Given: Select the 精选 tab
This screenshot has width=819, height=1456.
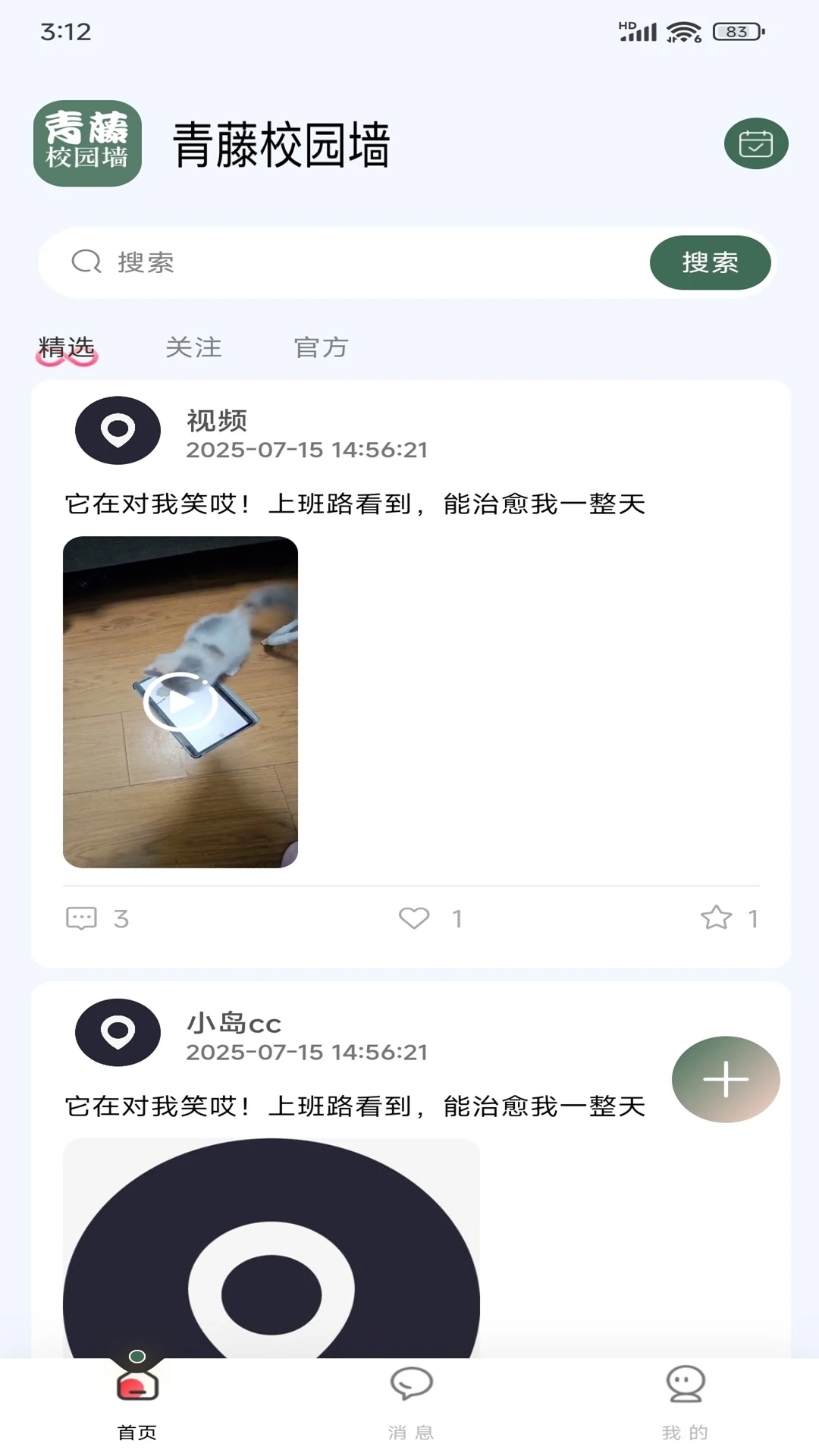Looking at the screenshot, I should [x=67, y=348].
